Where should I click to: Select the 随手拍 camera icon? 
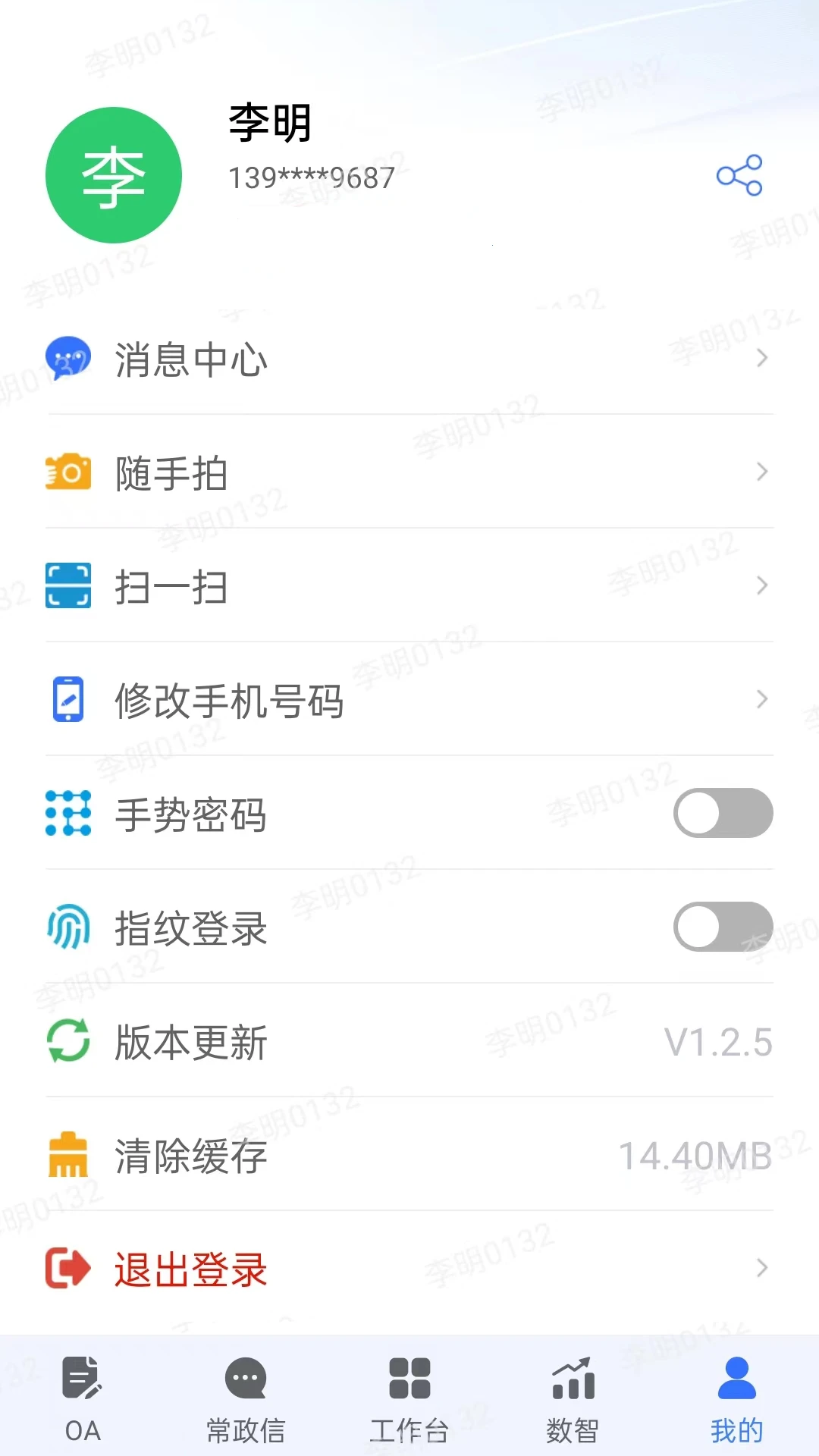68,472
